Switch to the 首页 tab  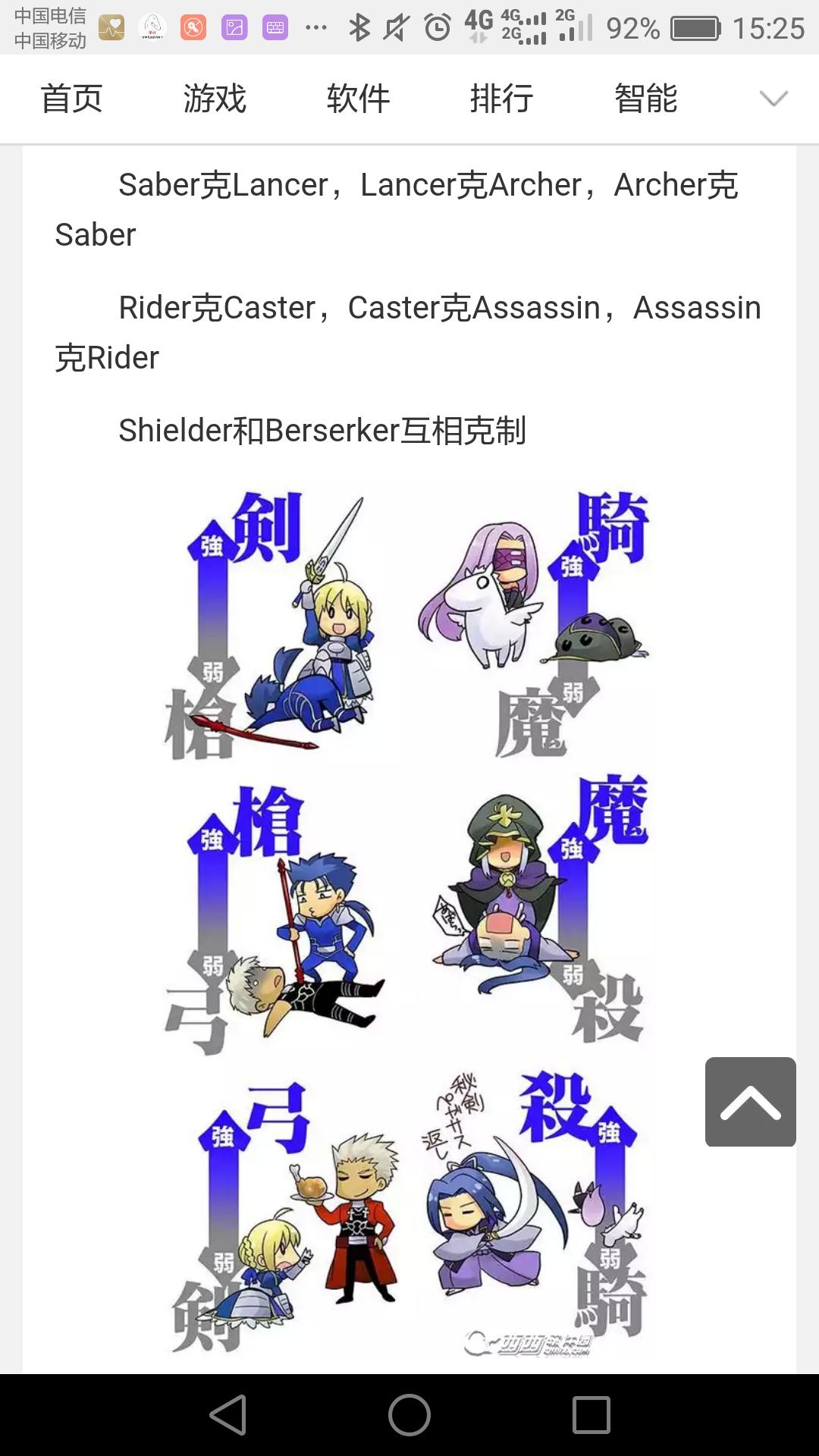71,99
